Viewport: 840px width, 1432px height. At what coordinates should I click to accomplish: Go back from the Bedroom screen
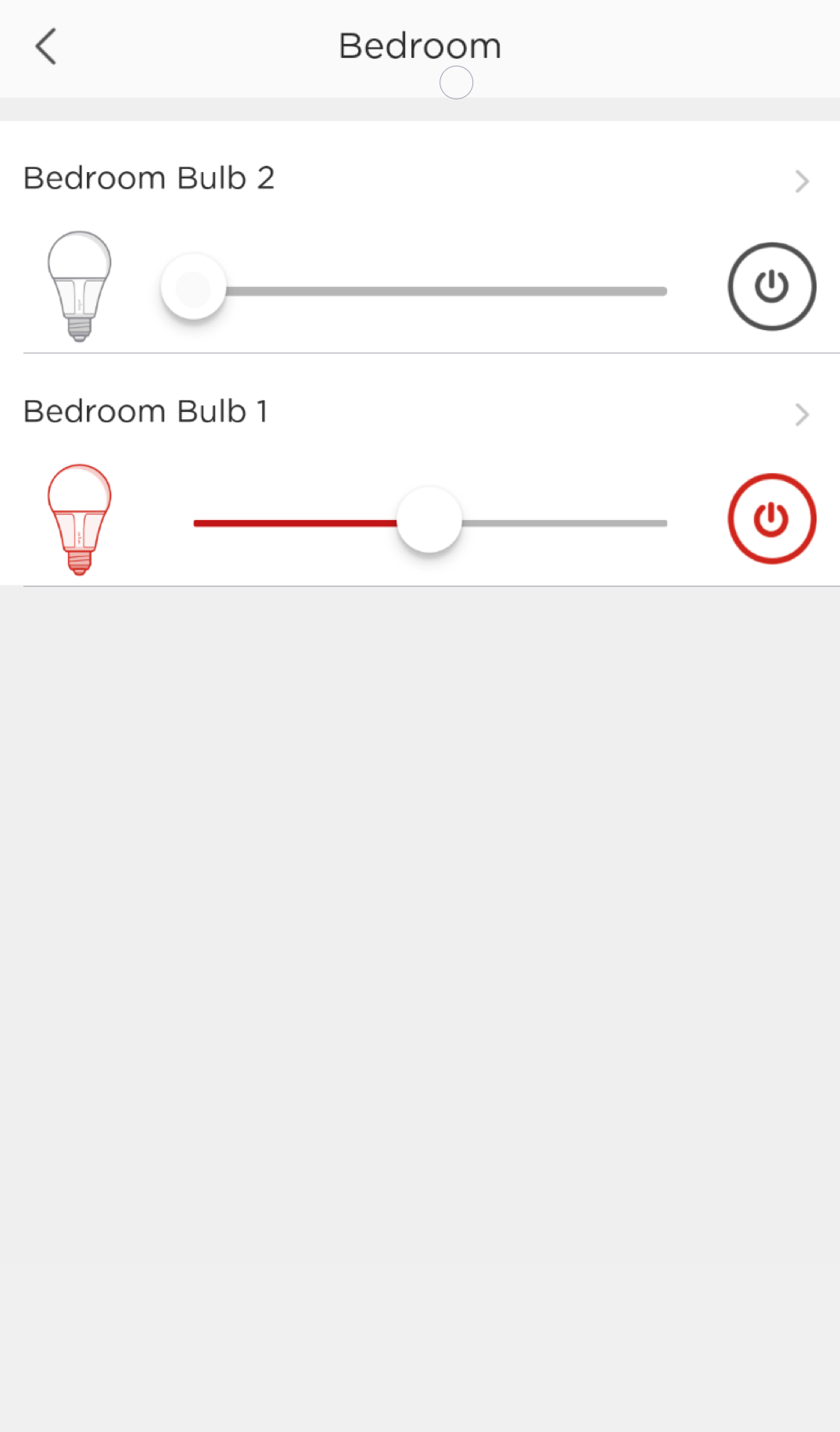[46, 46]
